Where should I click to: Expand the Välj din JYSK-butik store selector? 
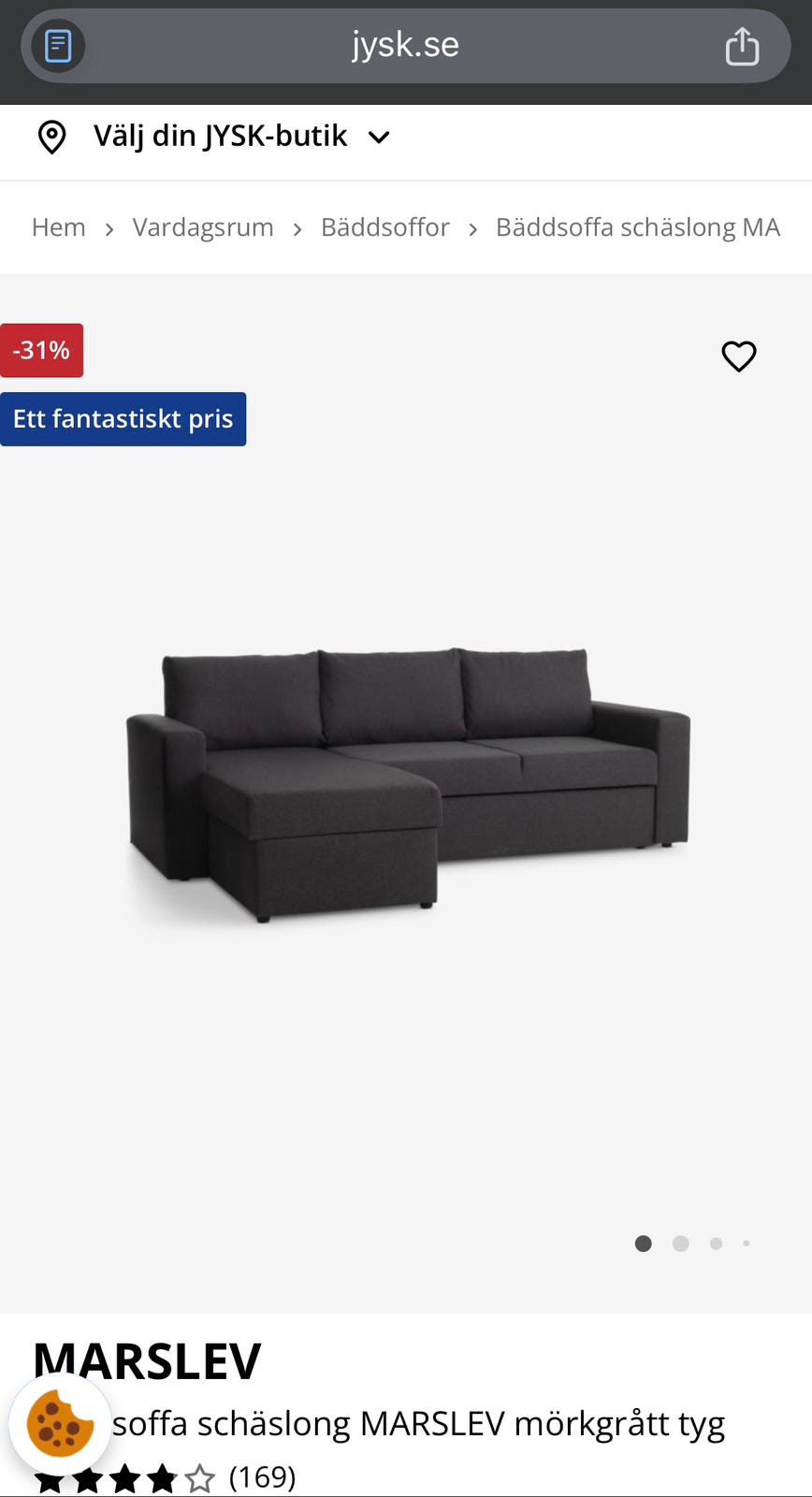pos(220,136)
